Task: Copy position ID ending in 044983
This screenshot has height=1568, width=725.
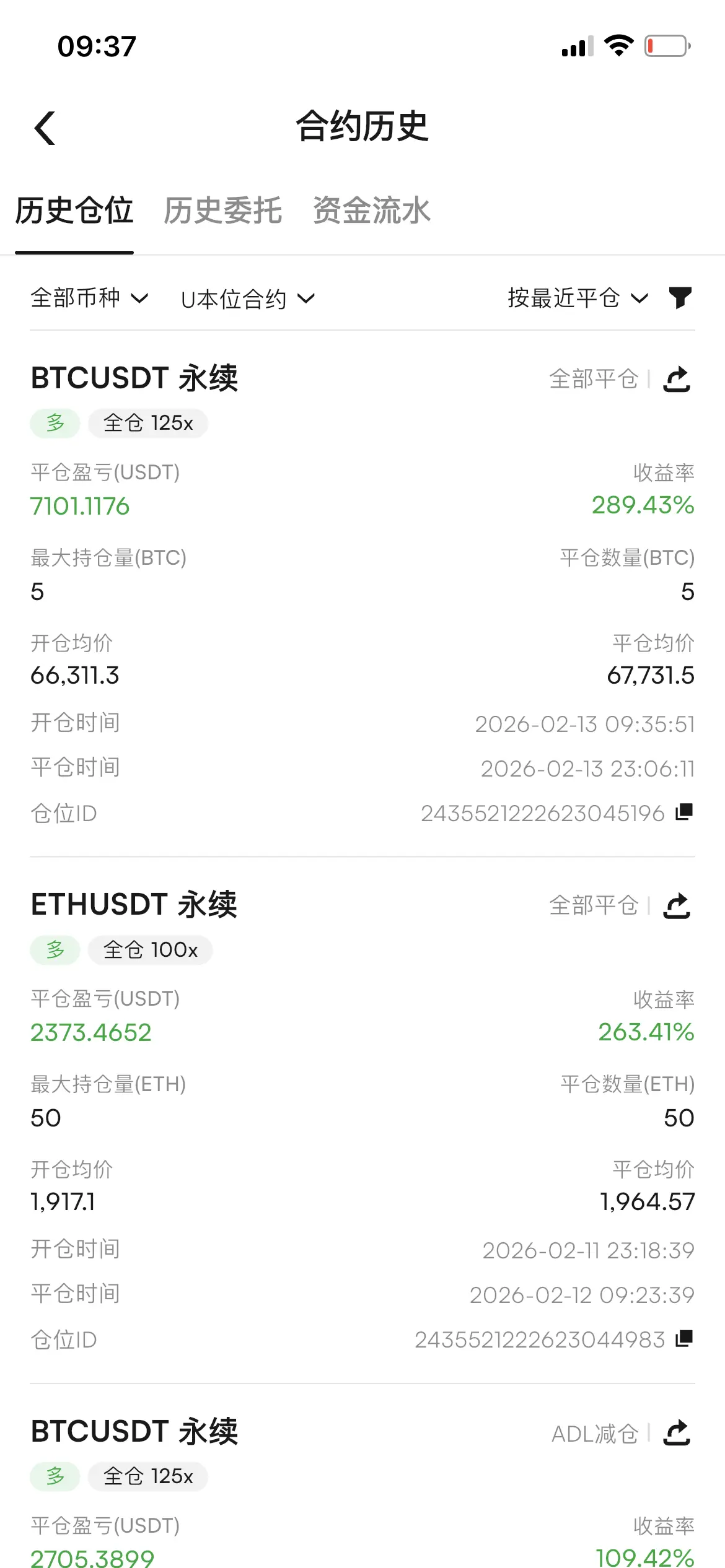Action: 684,1338
